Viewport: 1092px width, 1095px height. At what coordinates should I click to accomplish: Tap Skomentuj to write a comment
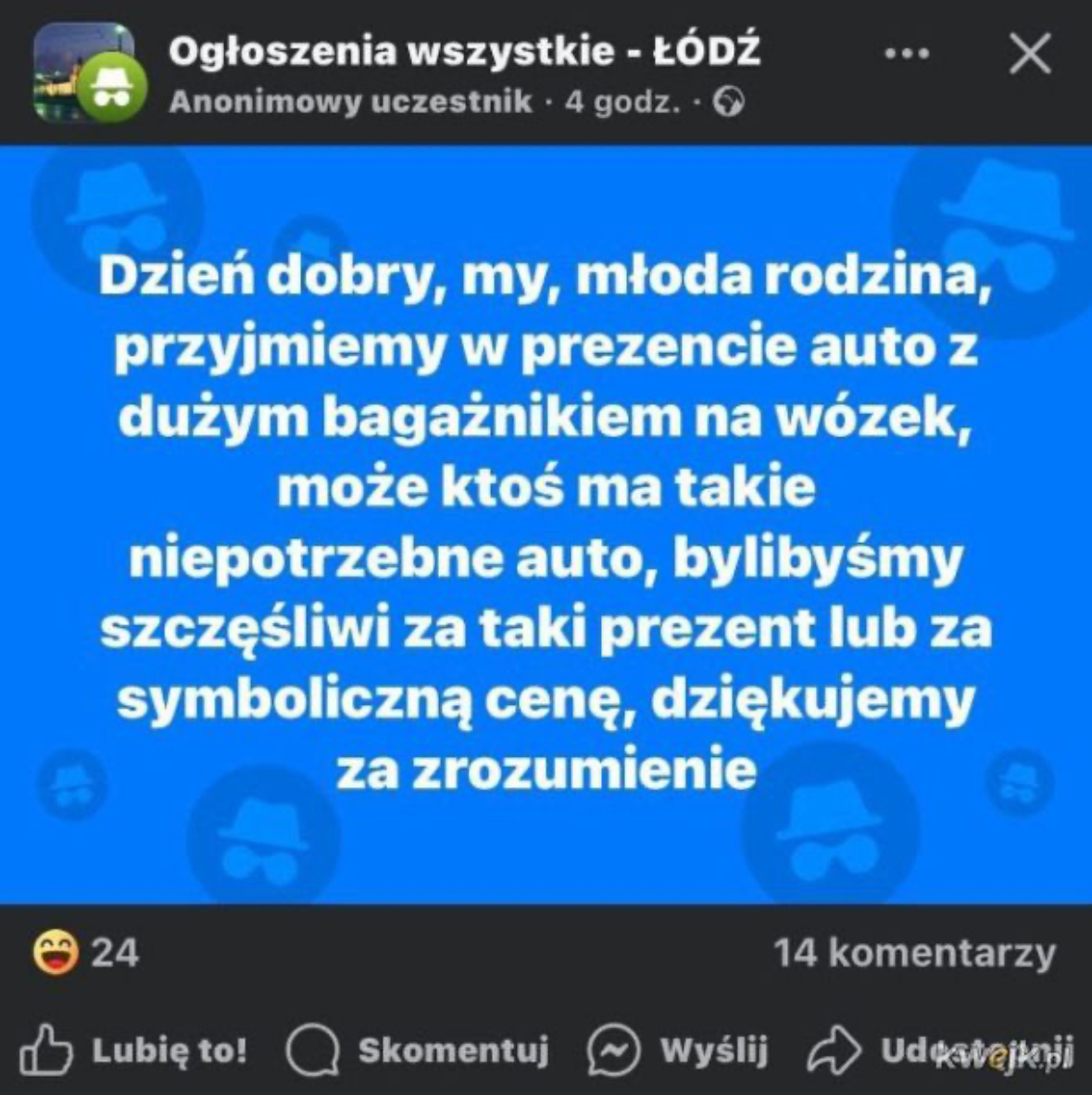tap(418, 1050)
